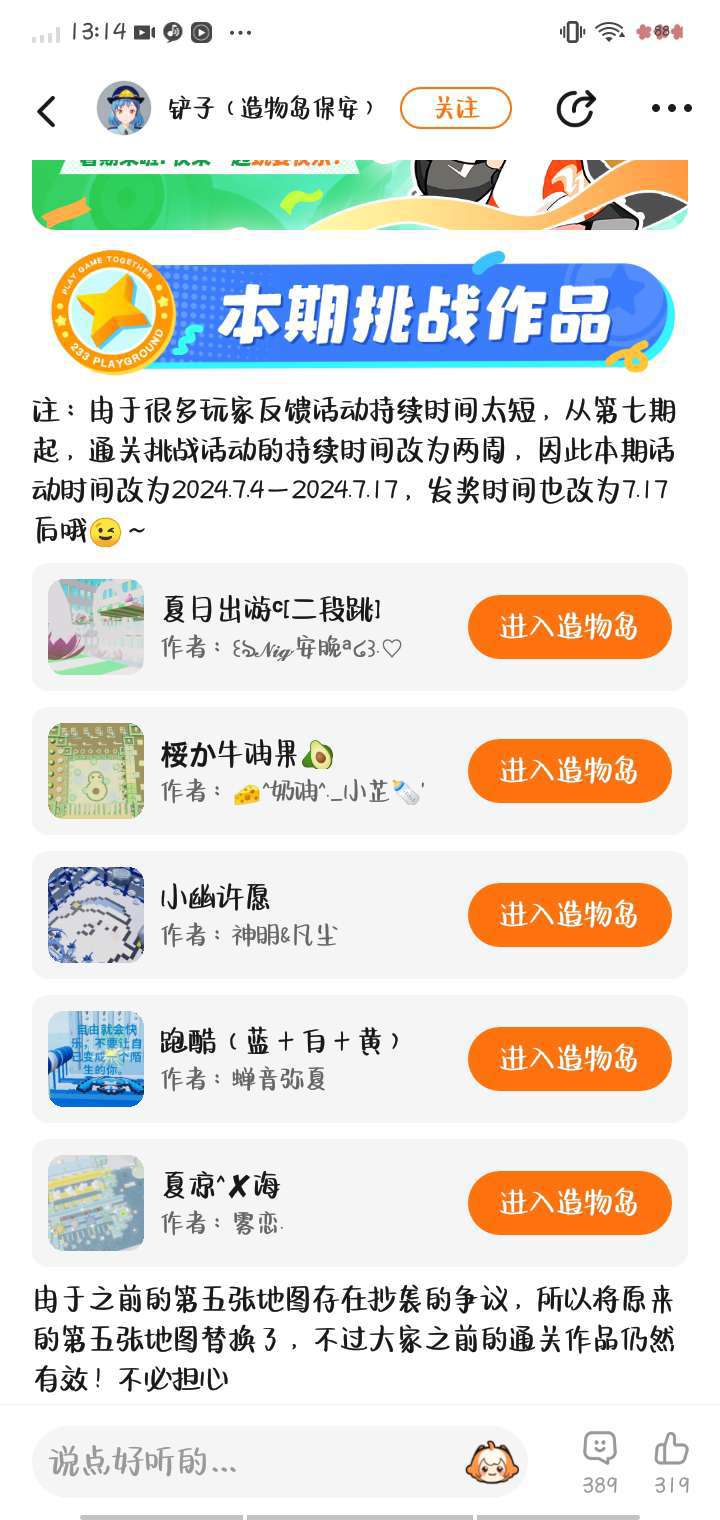This screenshot has width=720, height=1520.
Task: Share this post
Action: tap(576, 109)
